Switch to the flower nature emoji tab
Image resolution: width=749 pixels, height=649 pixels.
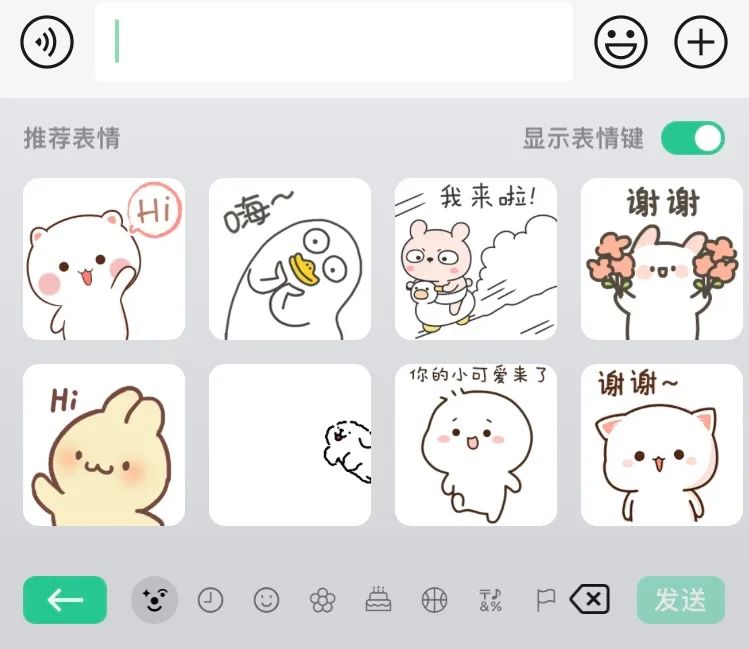322,600
